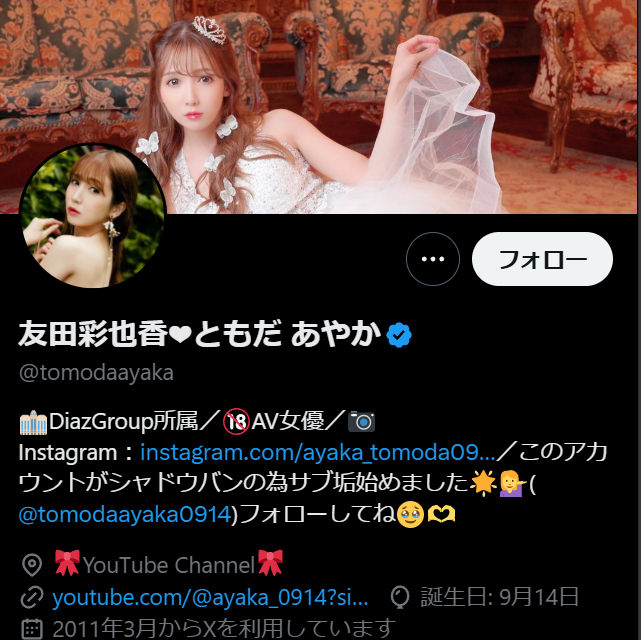Visit the @tomodaayaka0914 sub account

(124, 515)
